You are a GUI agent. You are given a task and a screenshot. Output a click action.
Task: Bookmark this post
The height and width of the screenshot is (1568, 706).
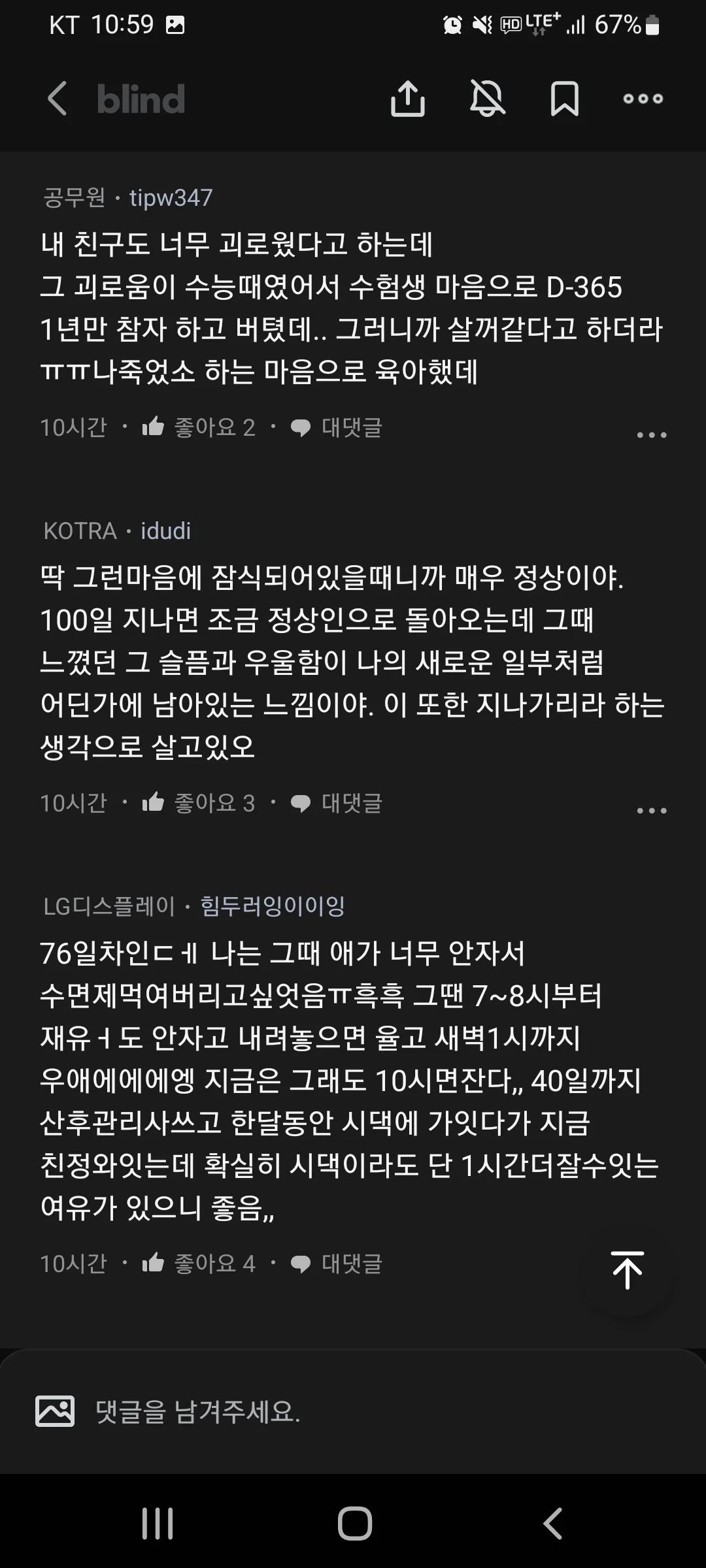click(x=565, y=99)
